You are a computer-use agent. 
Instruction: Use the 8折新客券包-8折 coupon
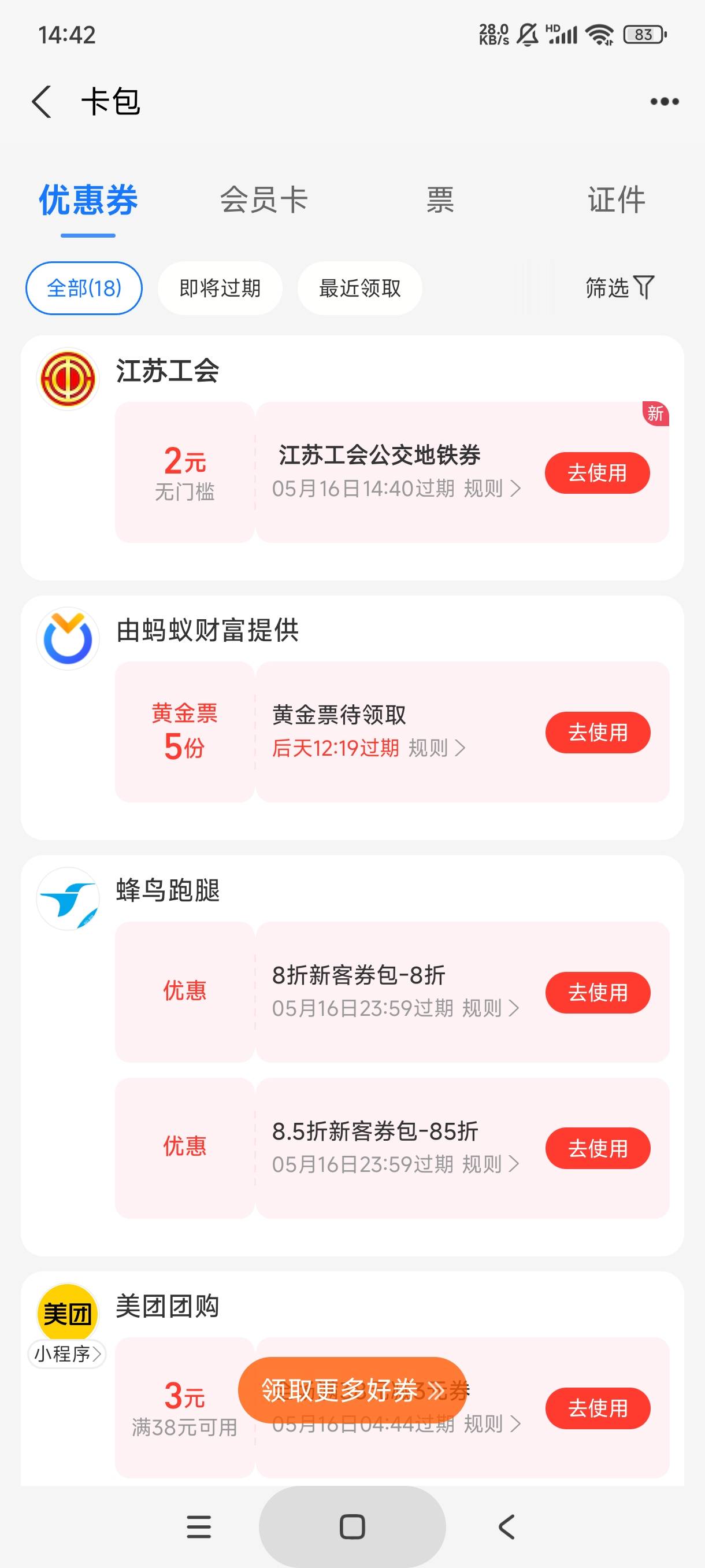tap(598, 992)
